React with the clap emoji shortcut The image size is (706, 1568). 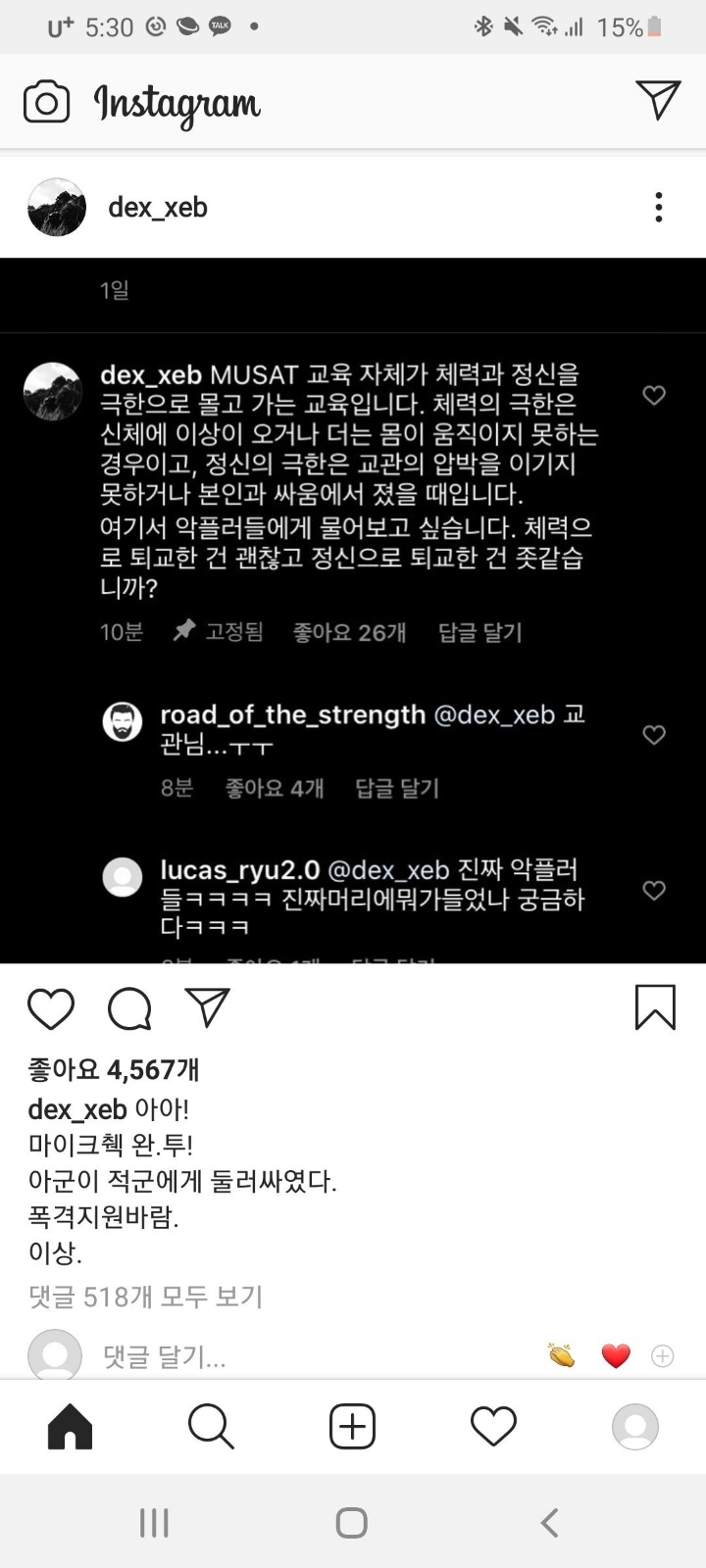coord(559,1355)
